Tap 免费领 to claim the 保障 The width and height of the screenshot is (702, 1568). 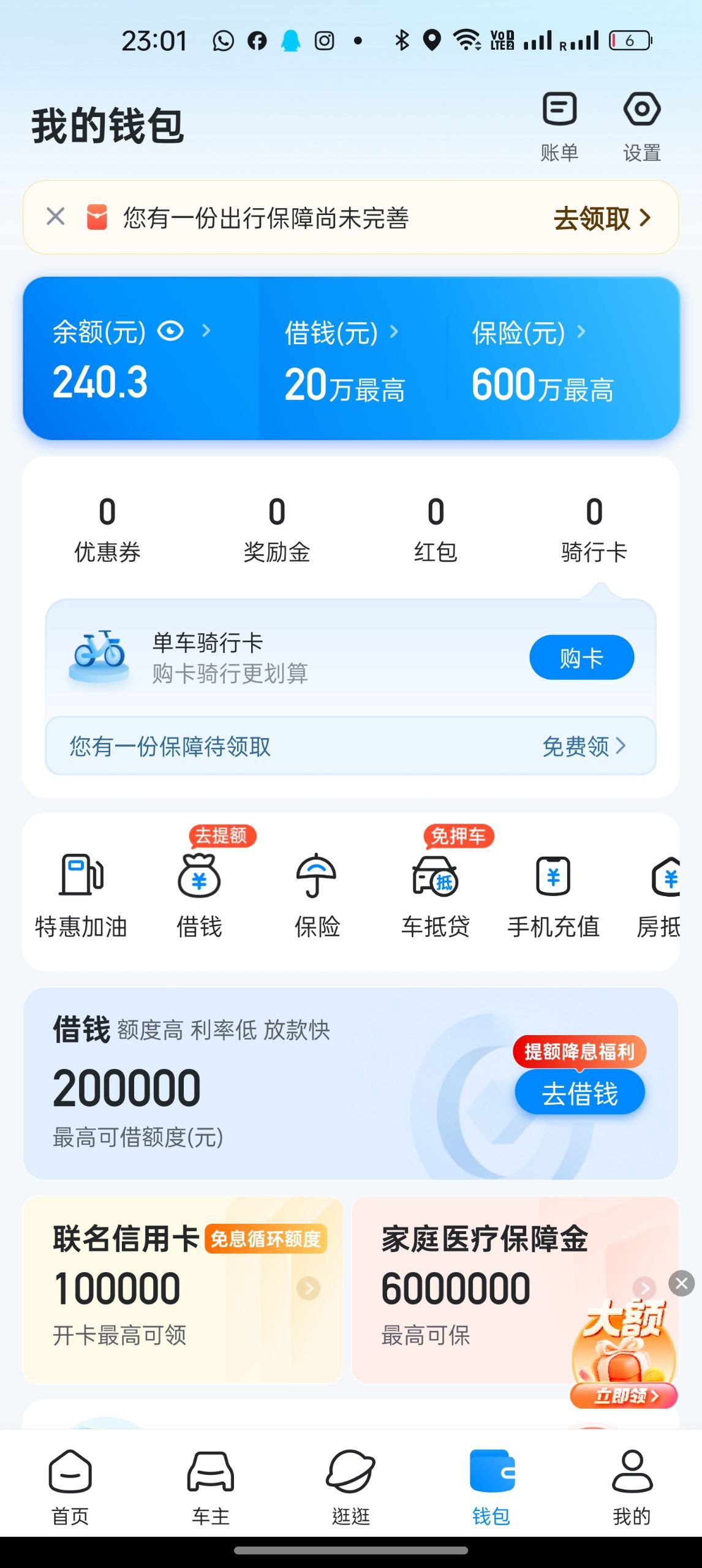pos(583,746)
